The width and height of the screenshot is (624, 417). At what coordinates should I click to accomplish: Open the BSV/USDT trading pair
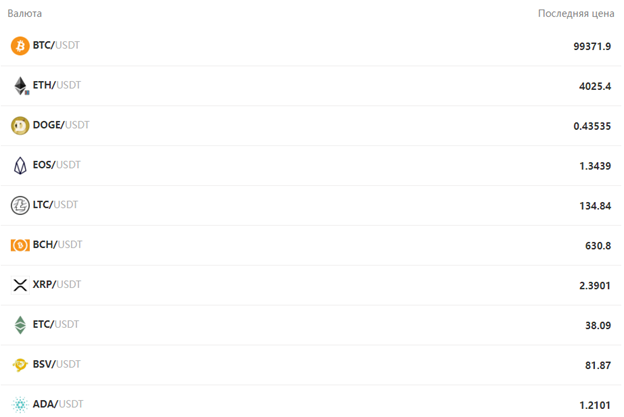tap(56, 365)
